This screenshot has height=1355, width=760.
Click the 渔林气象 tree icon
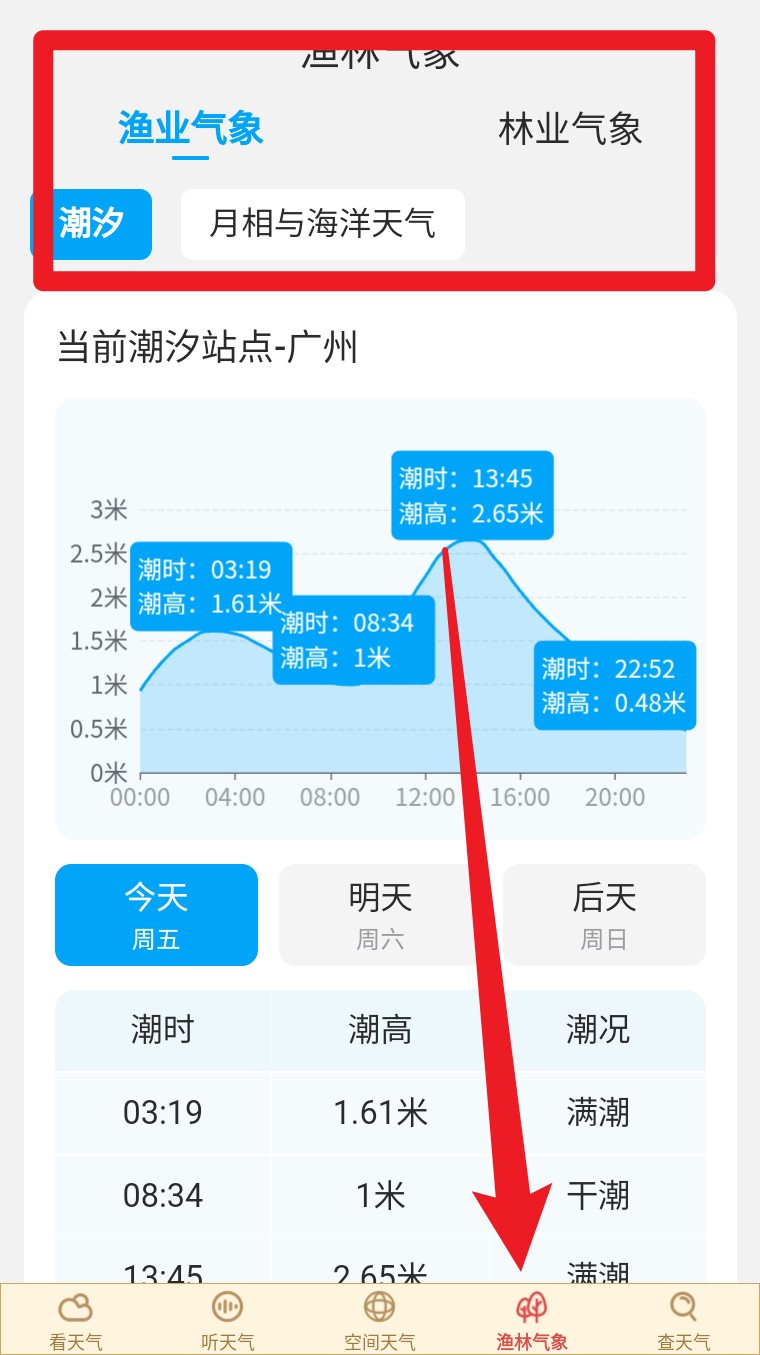pyautogui.click(x=531, y=1318)
